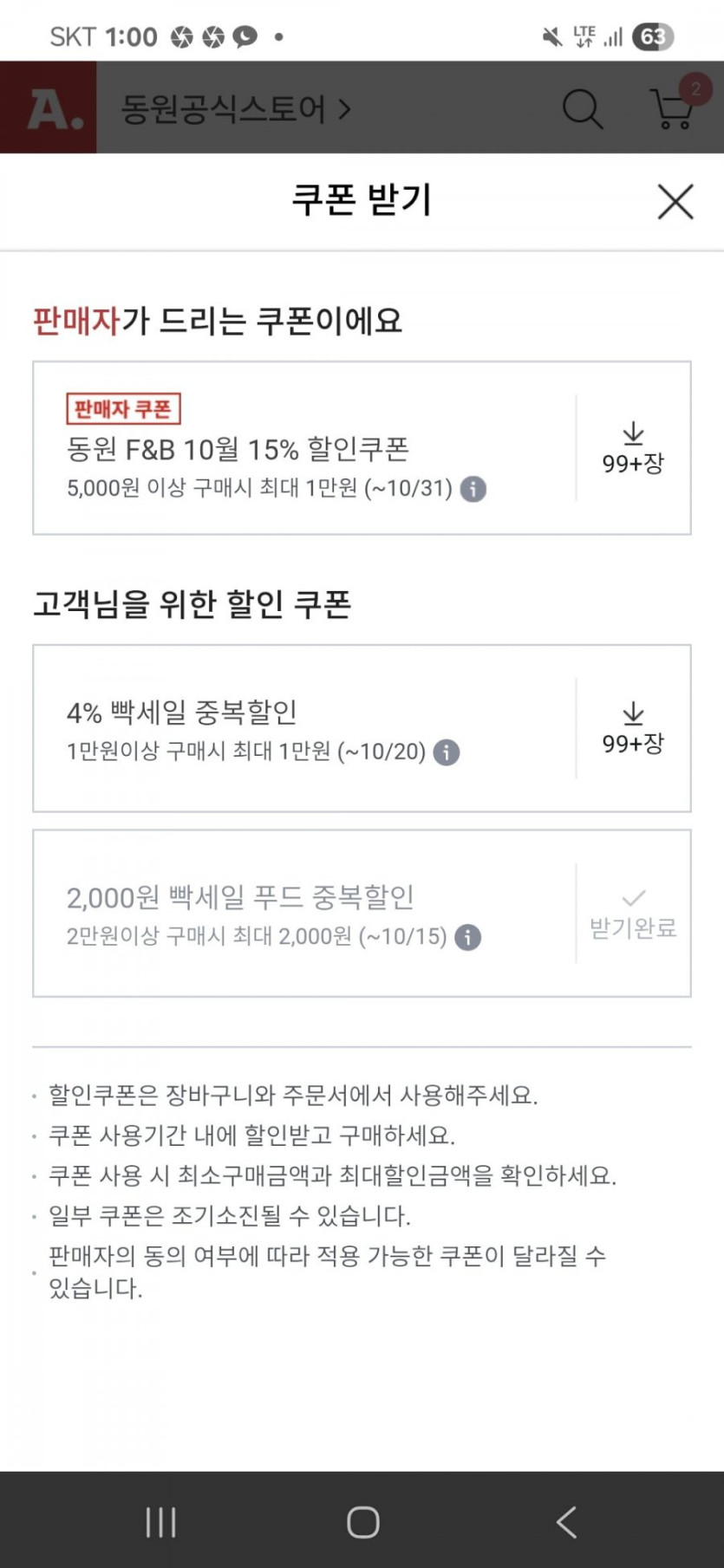Go back with the system back button
724x1568 pixels.
click(x=566, y=1521)
